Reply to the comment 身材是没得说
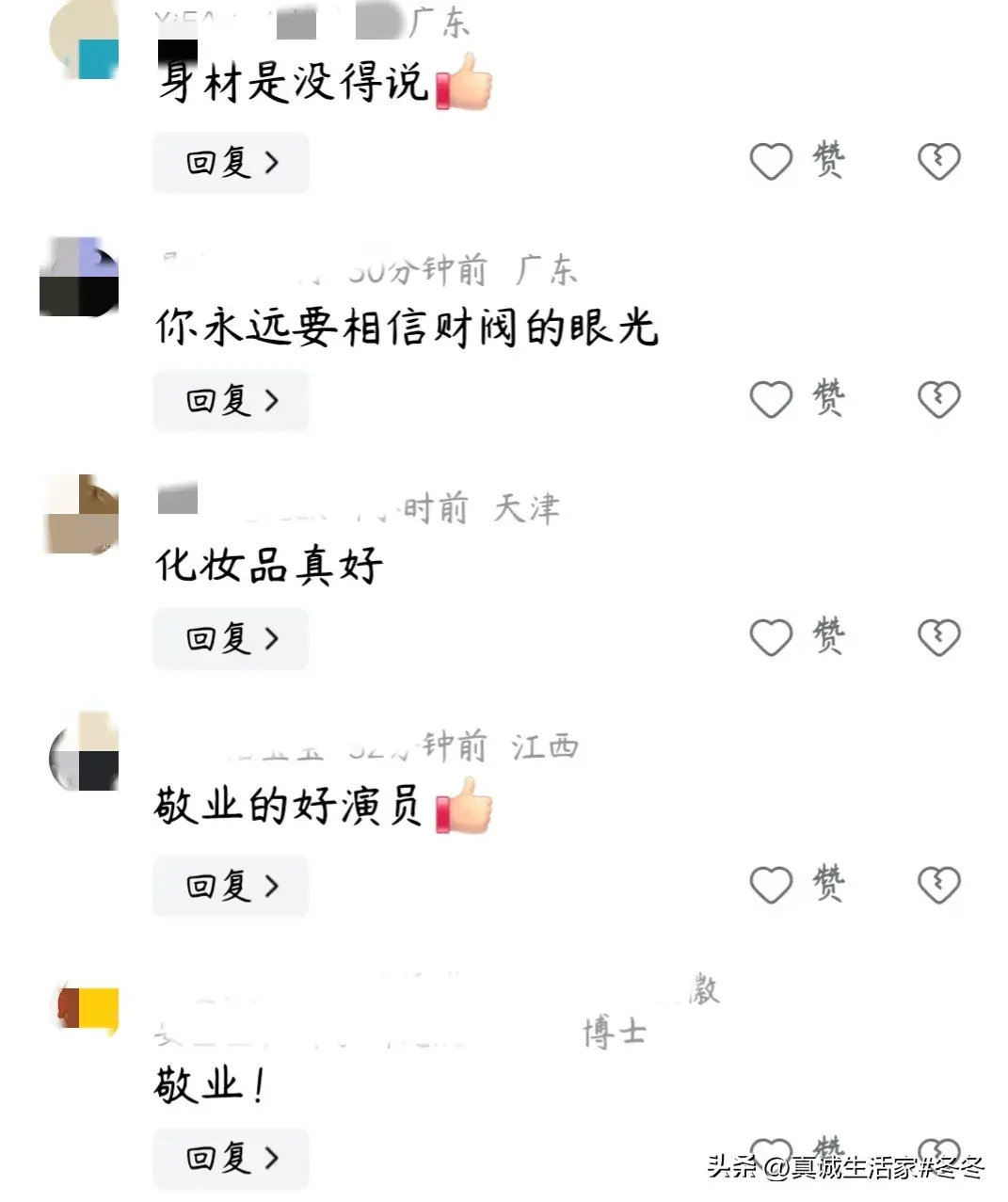The image size is (1008, 1202). click(x=231, y=163)
